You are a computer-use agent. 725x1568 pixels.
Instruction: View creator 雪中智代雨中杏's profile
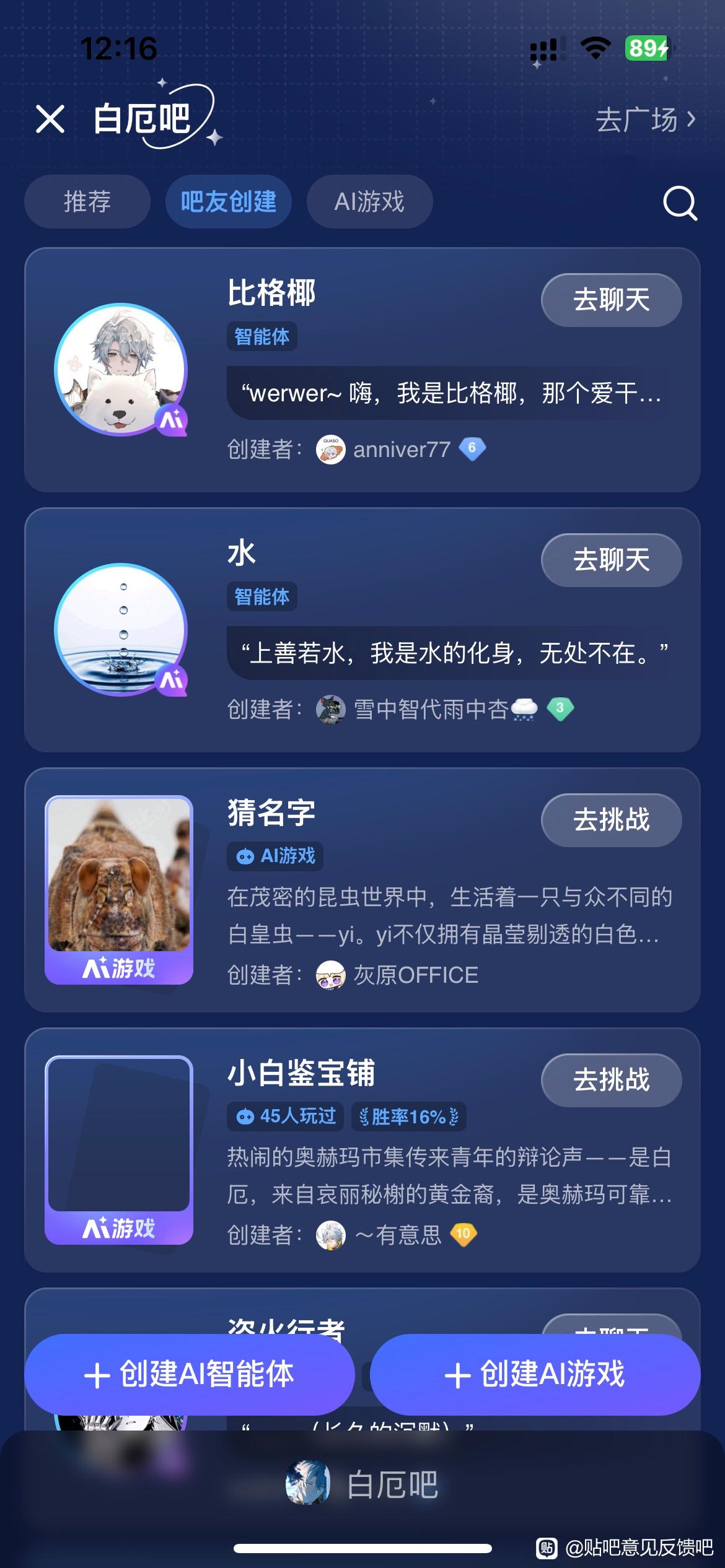point(430,710)
